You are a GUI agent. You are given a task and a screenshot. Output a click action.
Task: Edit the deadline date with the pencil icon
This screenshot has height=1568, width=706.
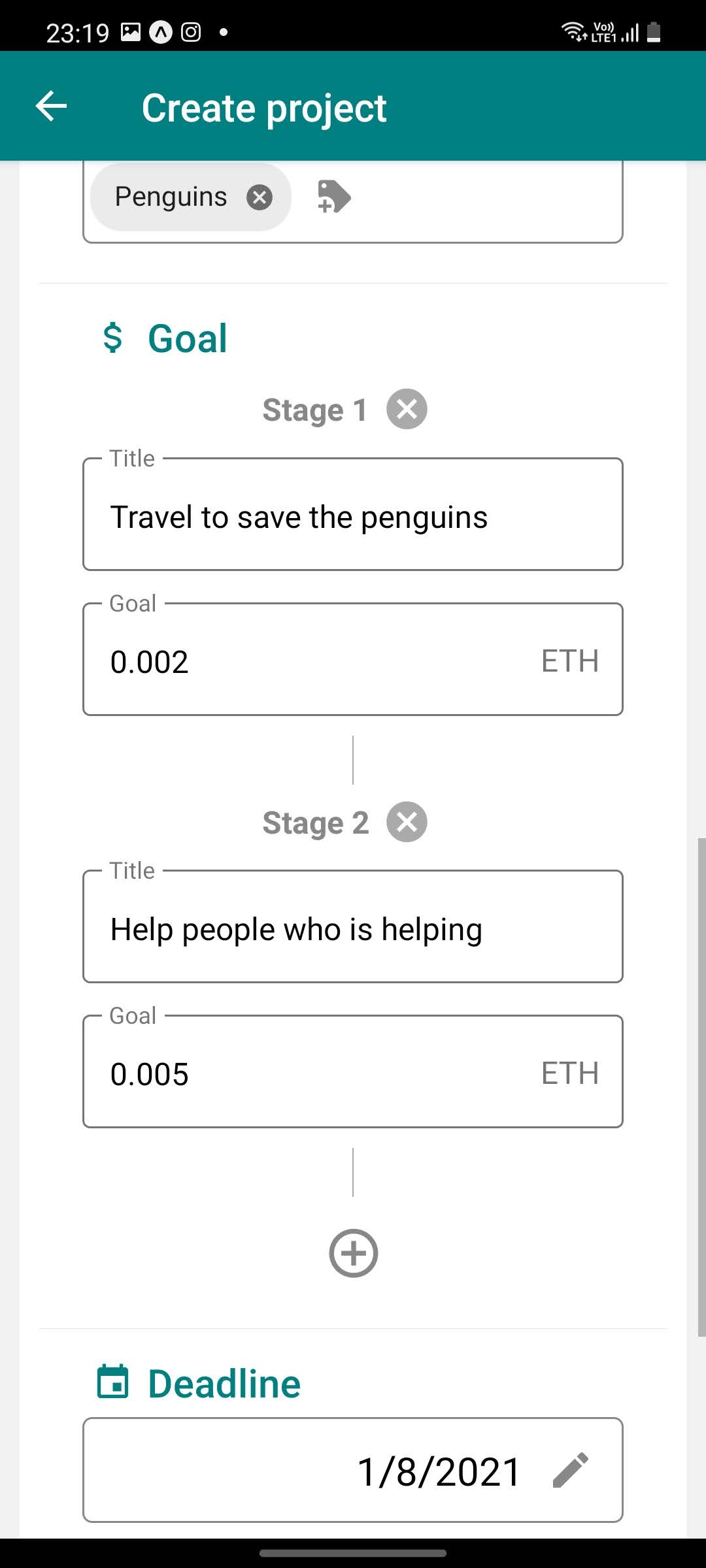[x=571, y=1471]
